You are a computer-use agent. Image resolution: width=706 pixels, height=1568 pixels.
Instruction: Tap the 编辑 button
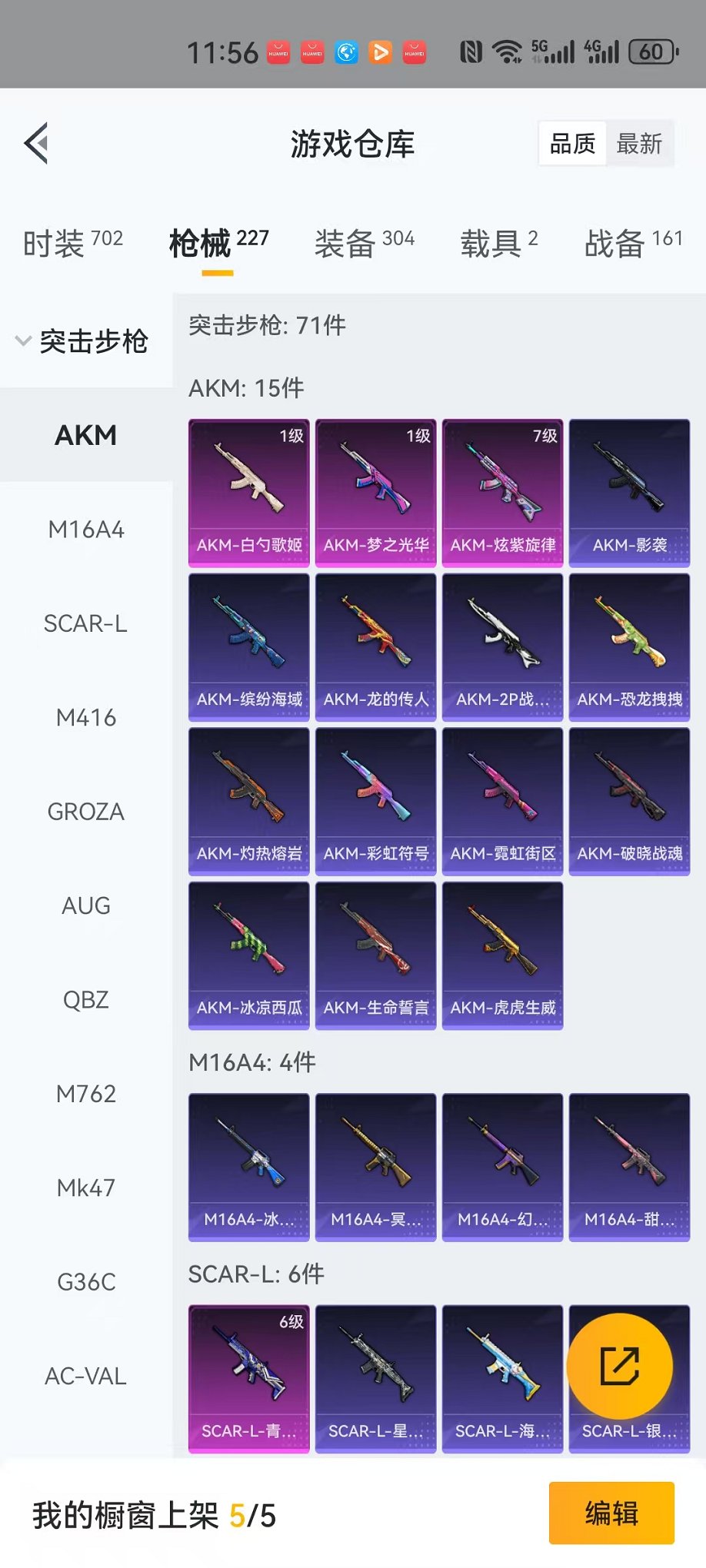pos(611,1513)
